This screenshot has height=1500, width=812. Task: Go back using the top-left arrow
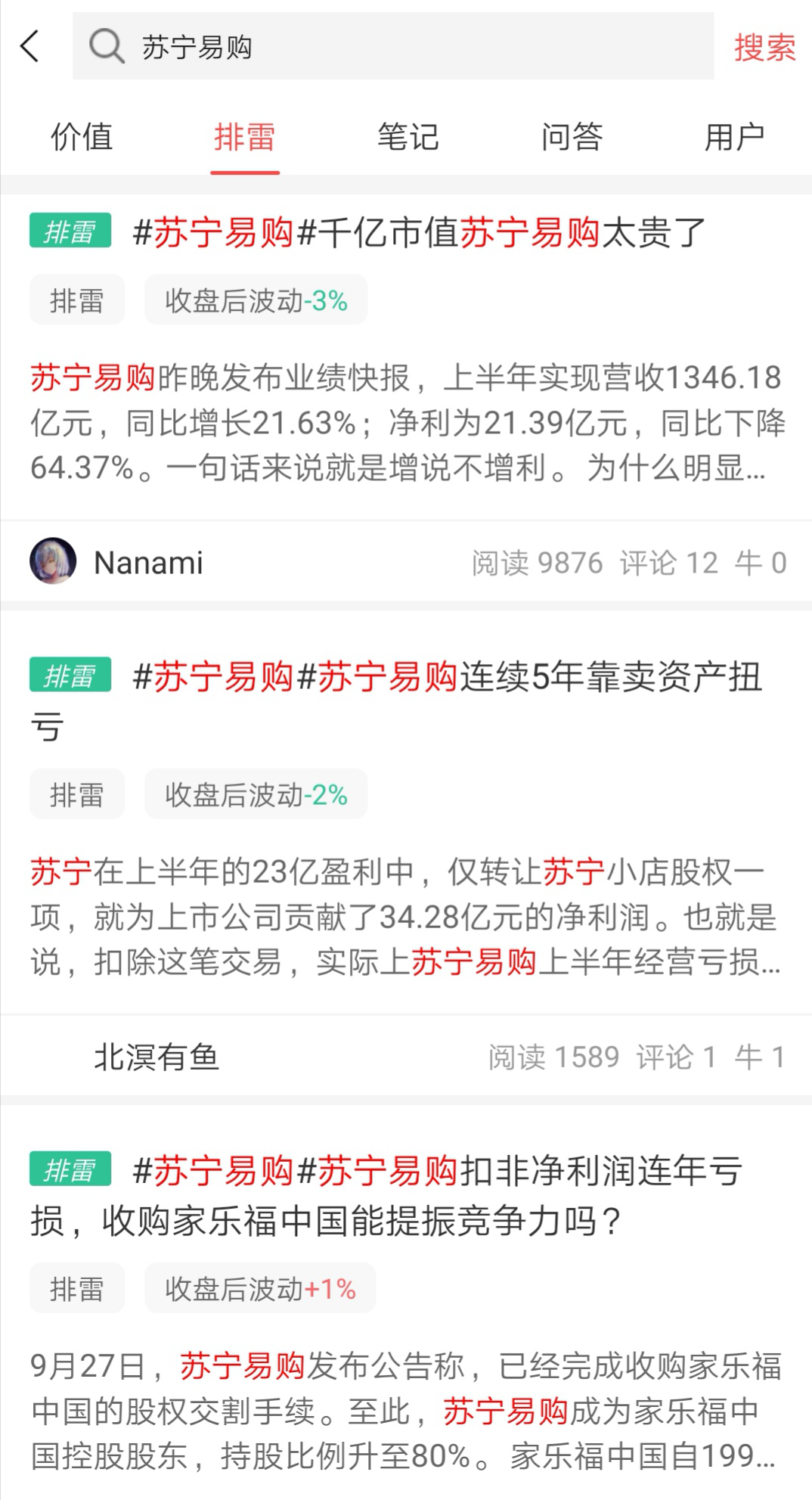tap(30, 46)
